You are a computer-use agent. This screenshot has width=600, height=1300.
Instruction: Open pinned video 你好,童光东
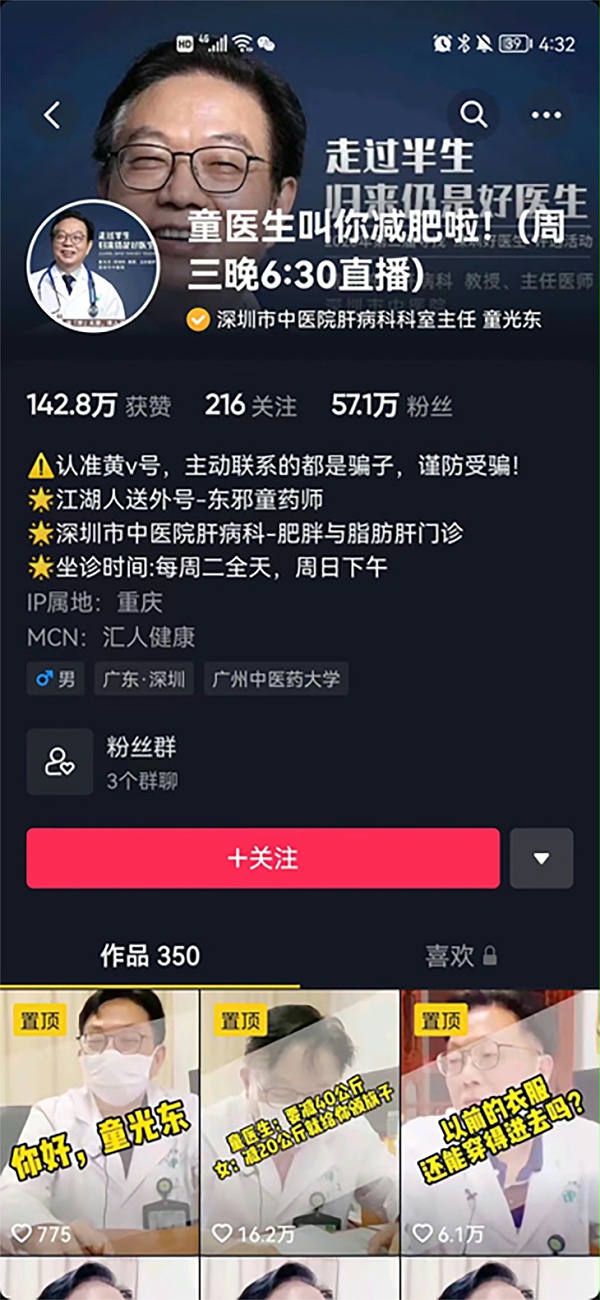[x=99, y=1120]
